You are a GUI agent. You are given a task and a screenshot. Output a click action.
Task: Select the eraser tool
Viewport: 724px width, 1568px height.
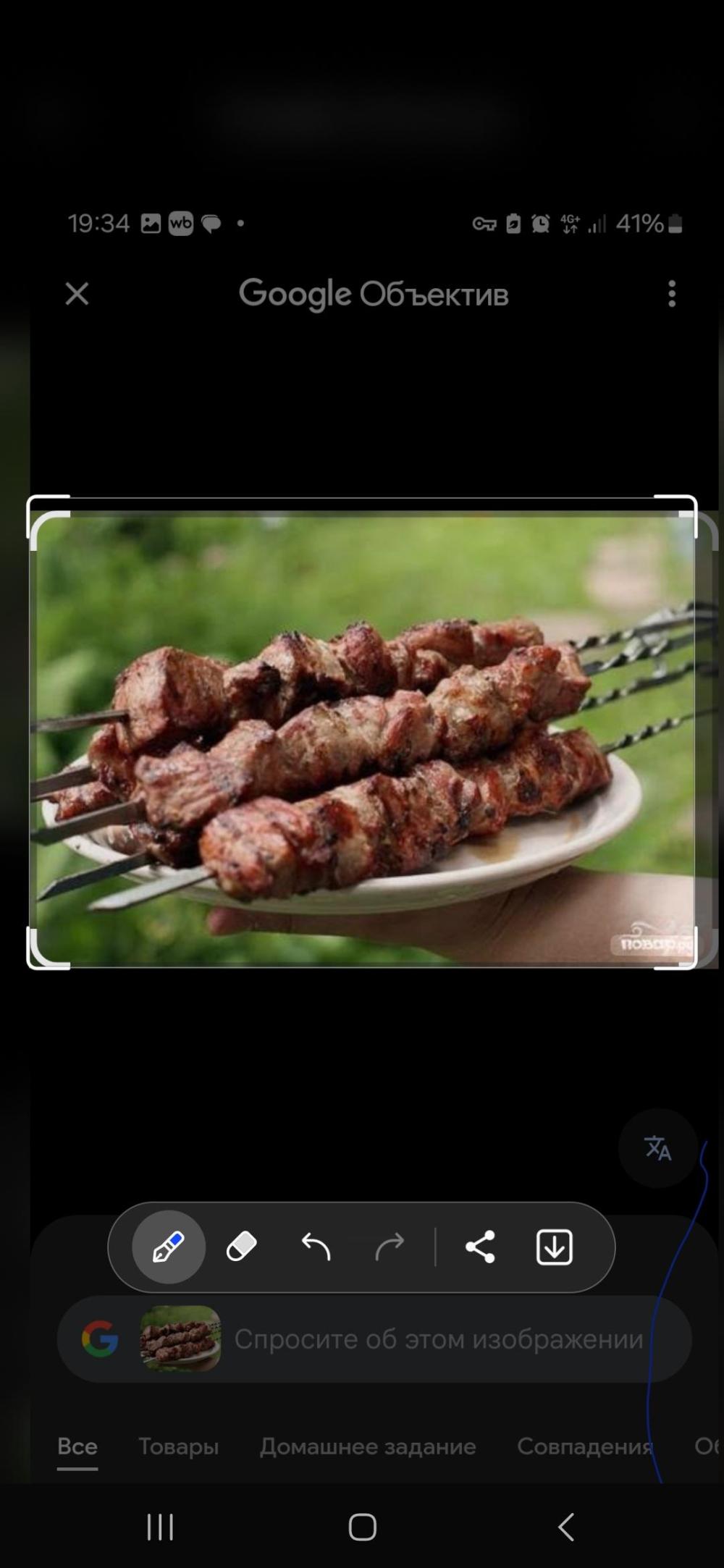242,1247
